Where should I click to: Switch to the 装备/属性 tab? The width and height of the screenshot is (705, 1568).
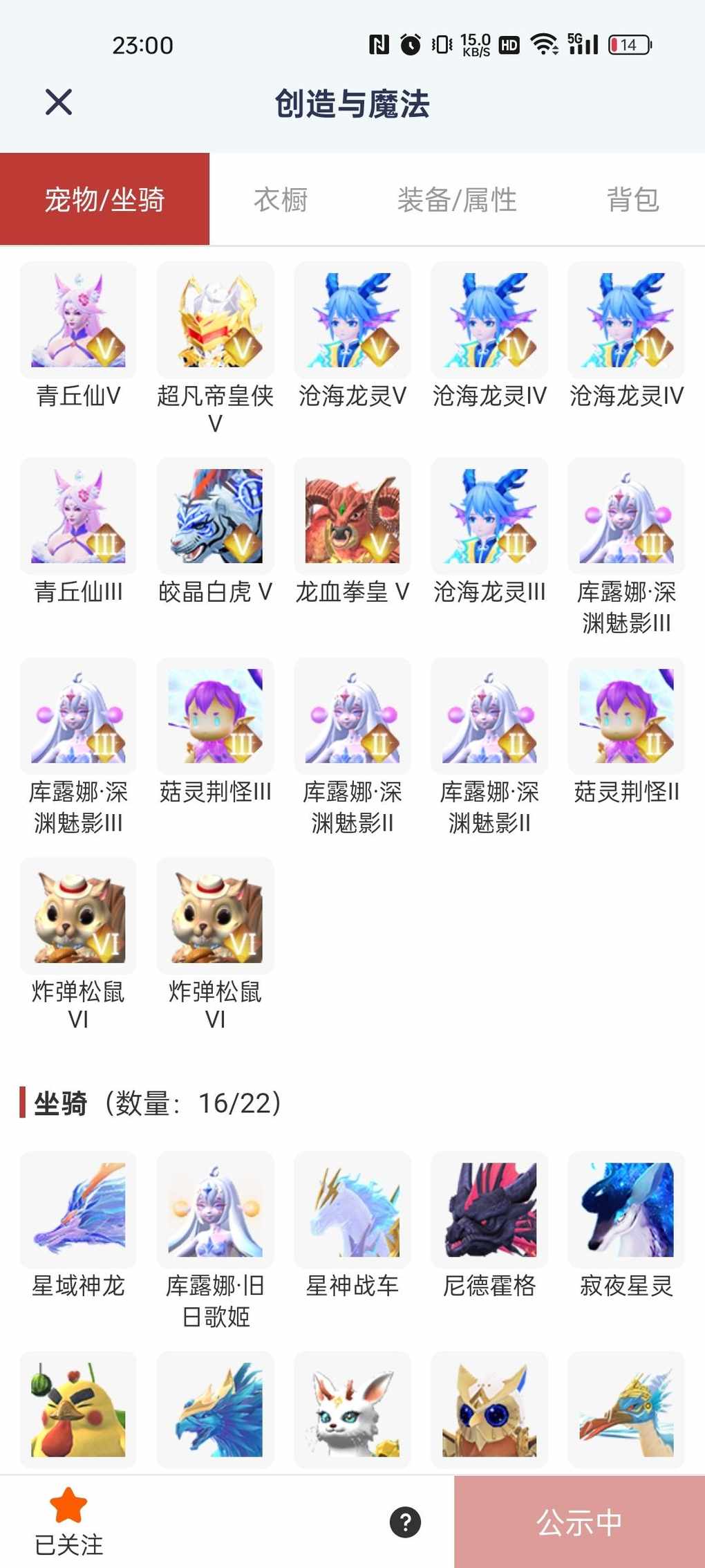click(457, 200)
